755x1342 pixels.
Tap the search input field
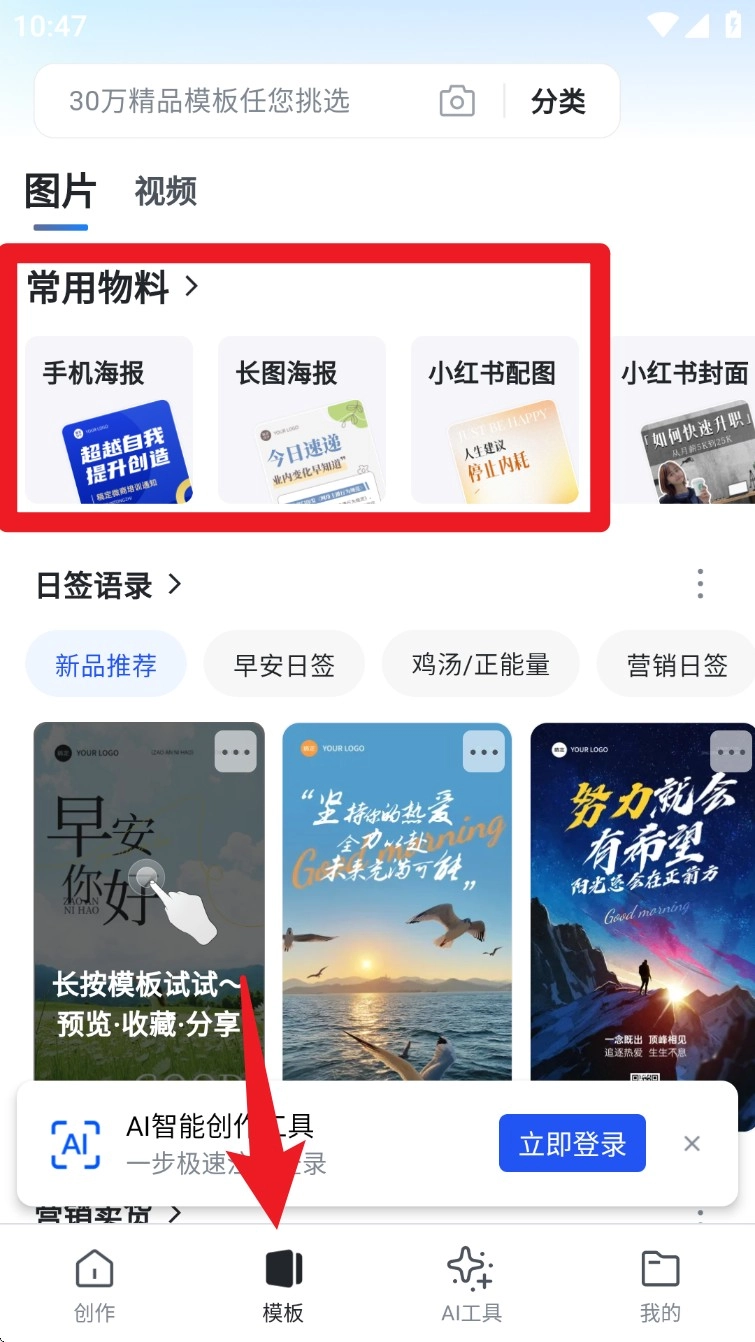point(230,101)
